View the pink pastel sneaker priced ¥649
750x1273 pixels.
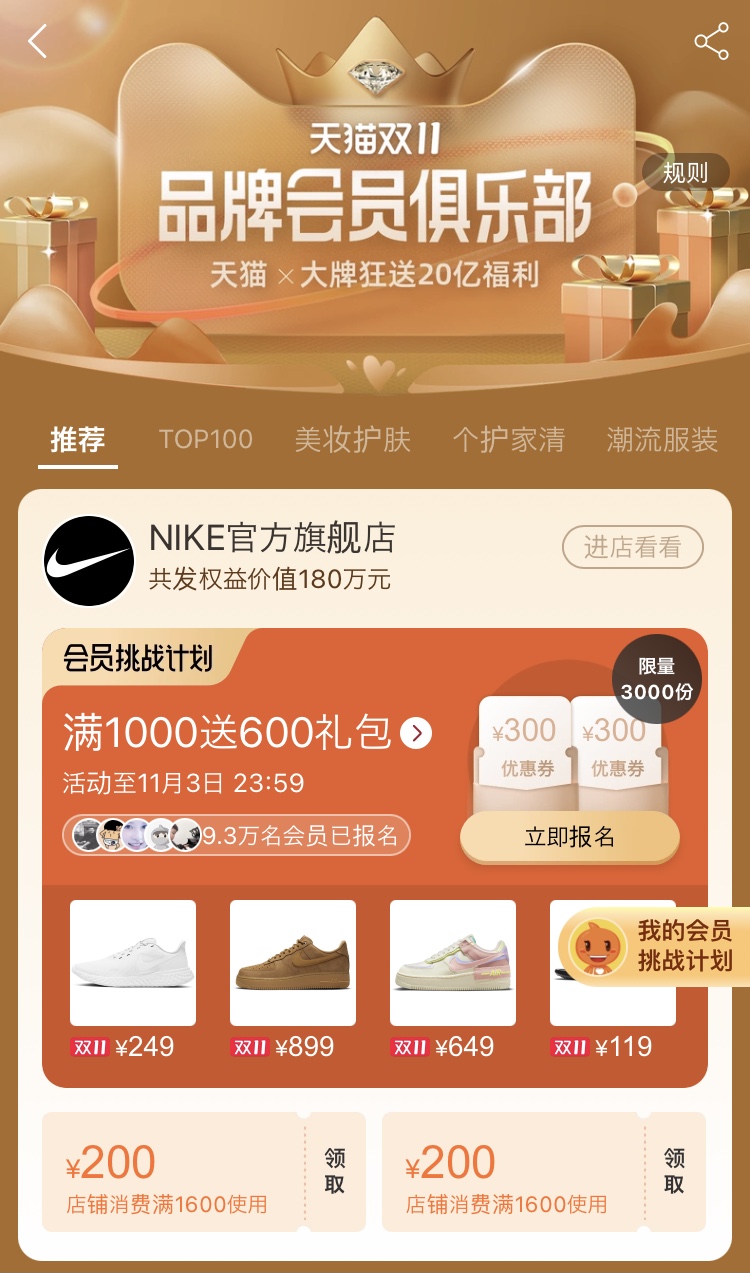[x=453, y=963]
